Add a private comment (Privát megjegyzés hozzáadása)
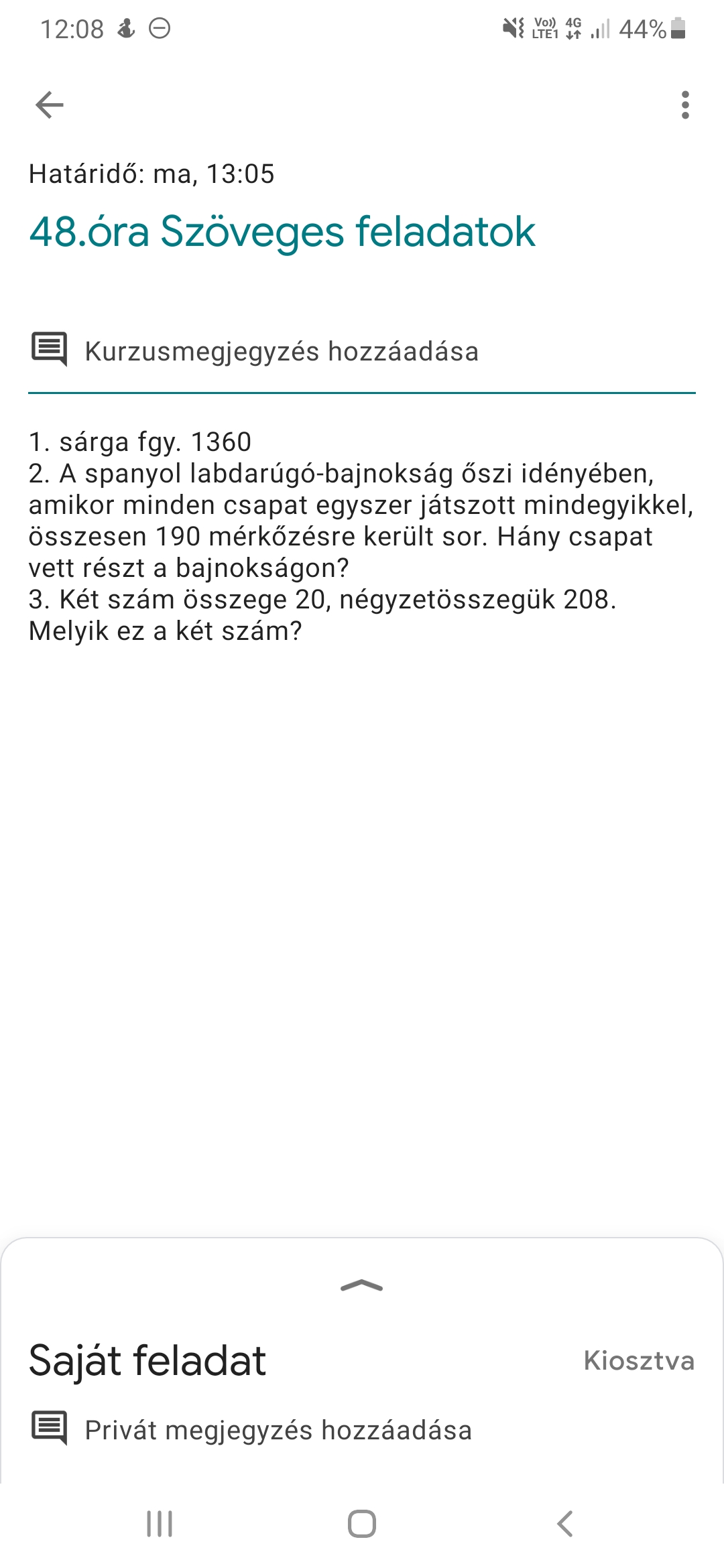This screenshot has width=724, height=1568. pos(278,1430)
